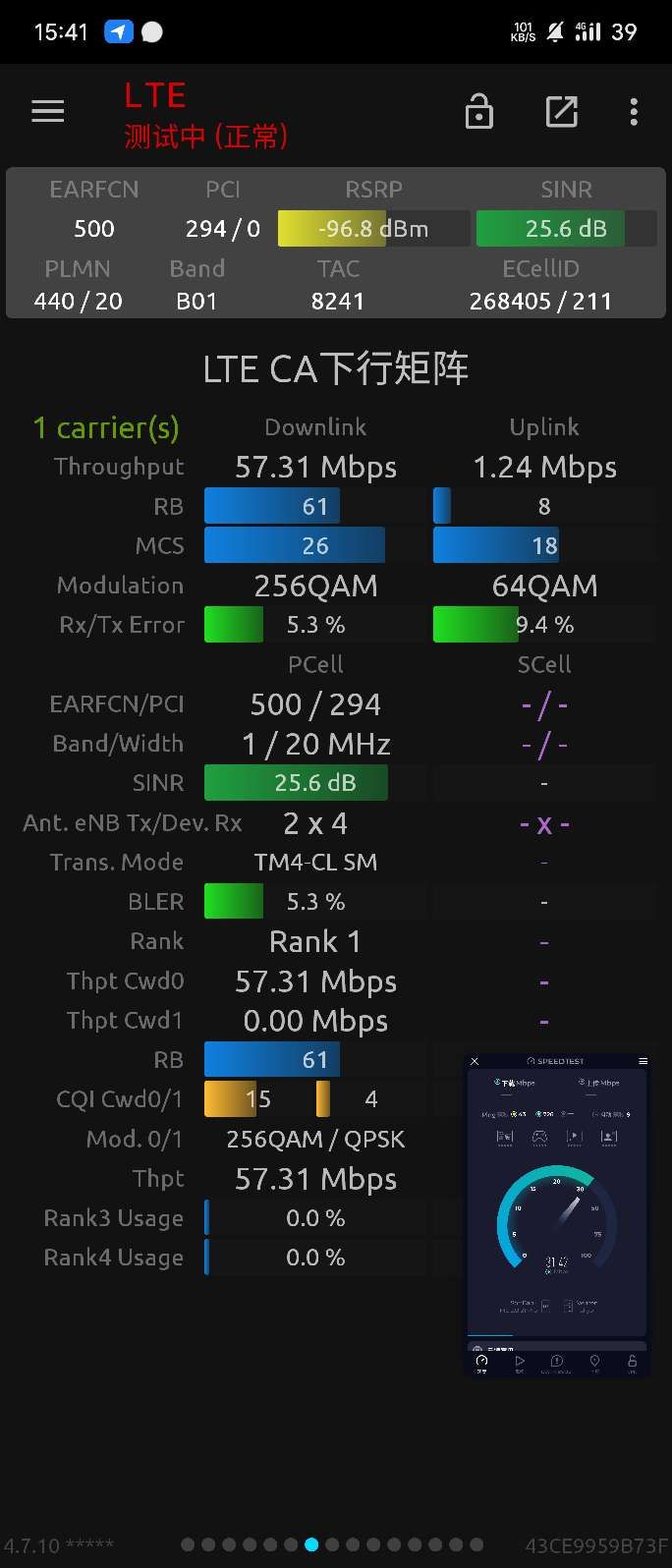Open the hamburger drawer menu
This screenshot has width=672, height=1568.
point(47,112)
